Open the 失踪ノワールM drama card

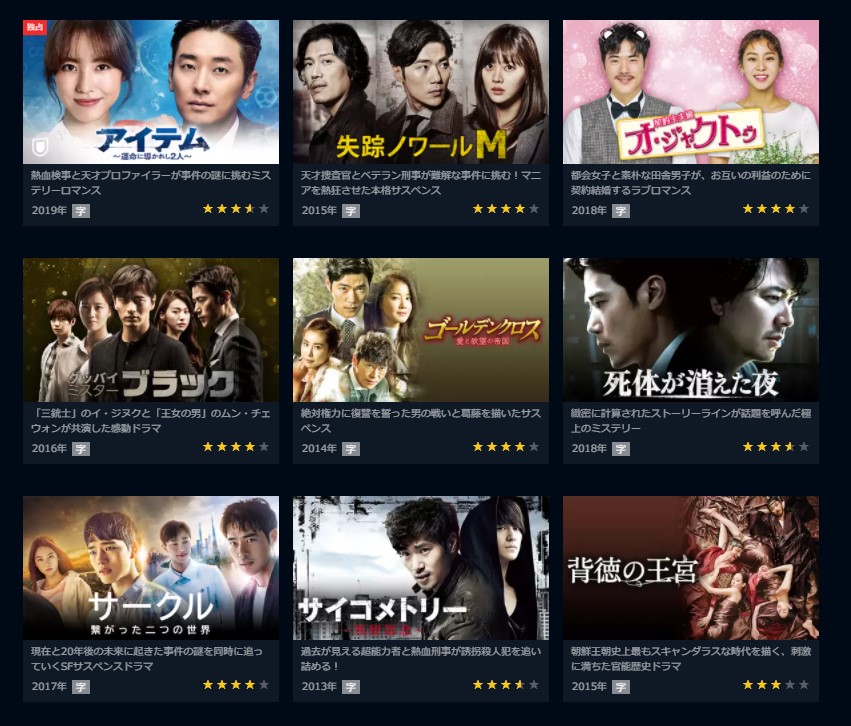[420, 92]
